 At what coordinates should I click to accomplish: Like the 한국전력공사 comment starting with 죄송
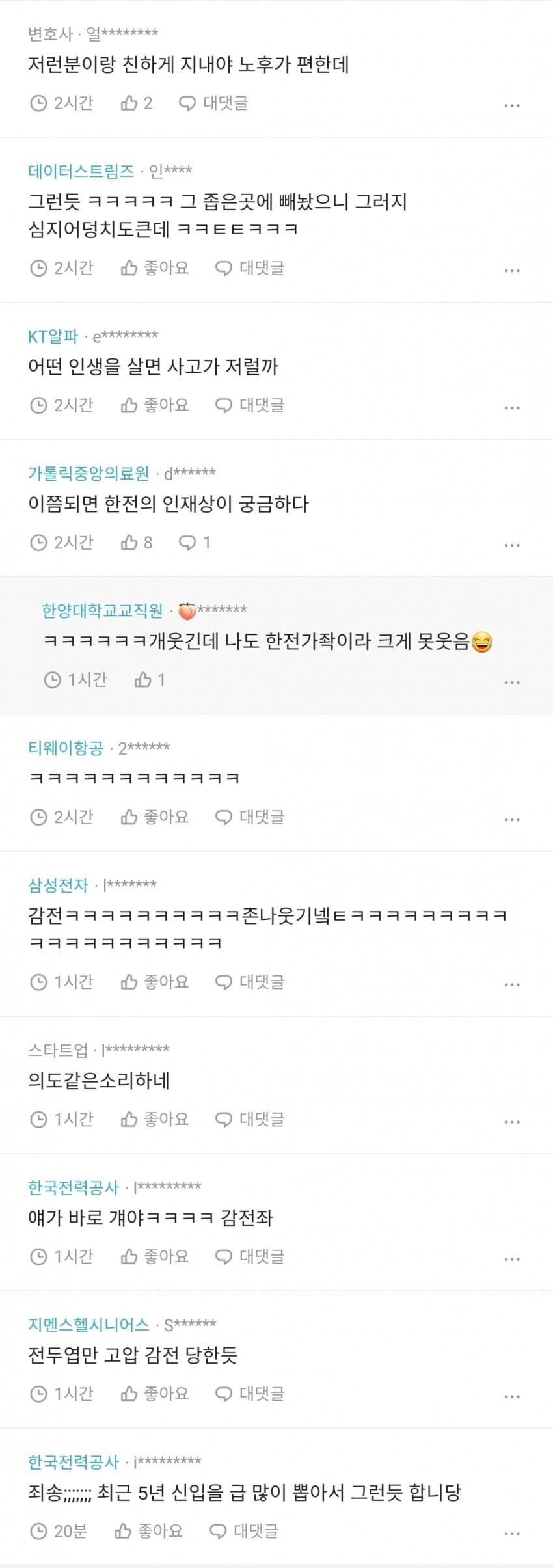(148, 1531)
